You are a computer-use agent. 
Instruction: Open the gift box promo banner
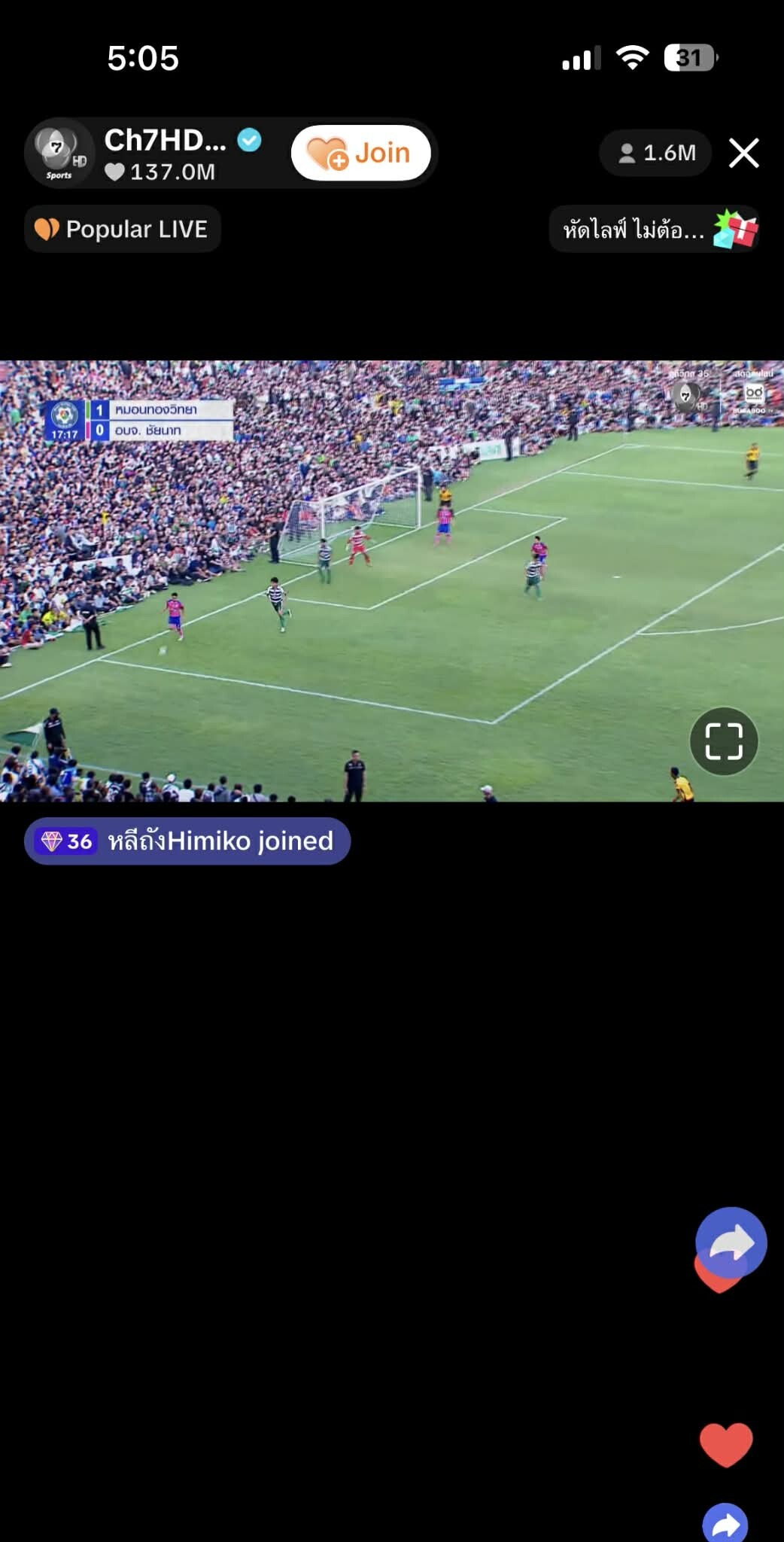[x=653, y=229]
